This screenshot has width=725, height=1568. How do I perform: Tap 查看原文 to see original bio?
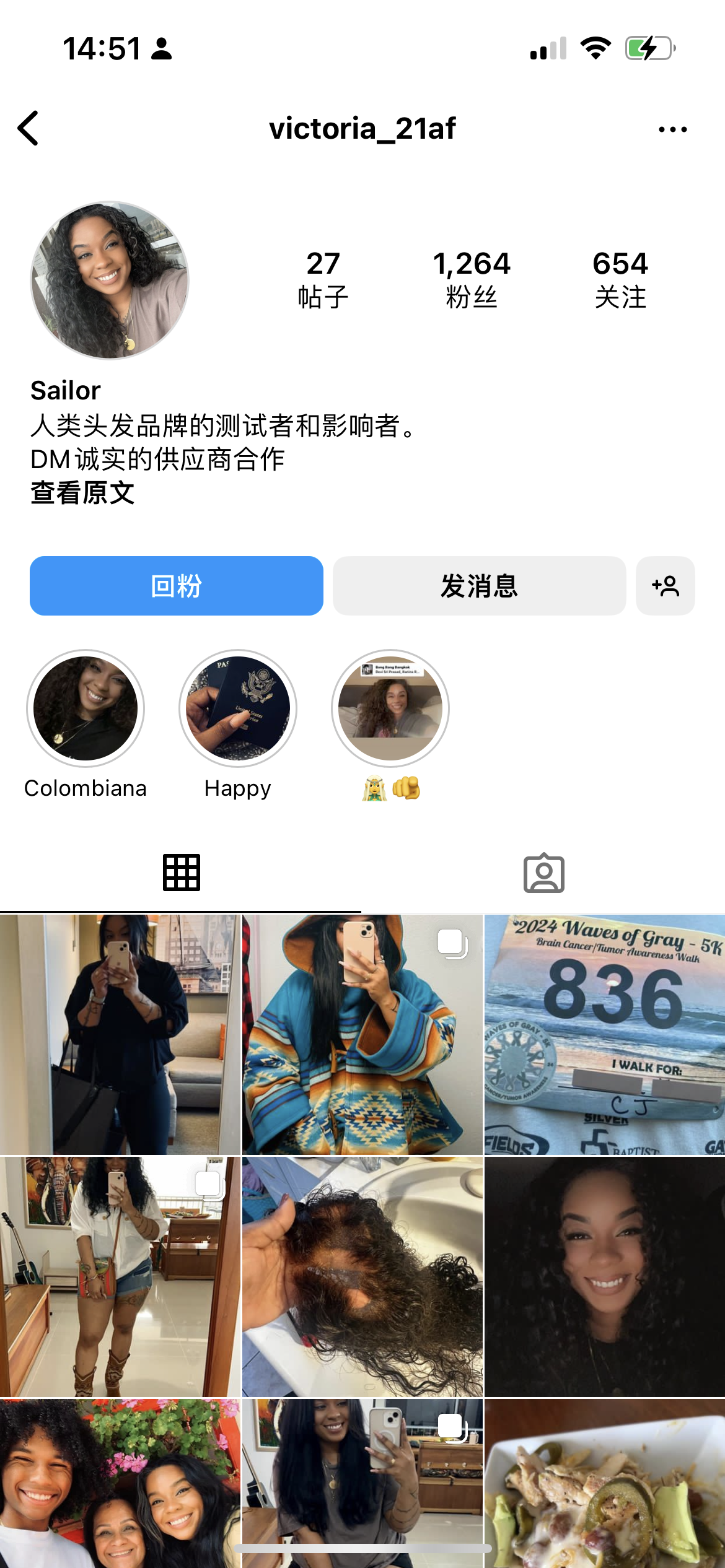(82, 494)
